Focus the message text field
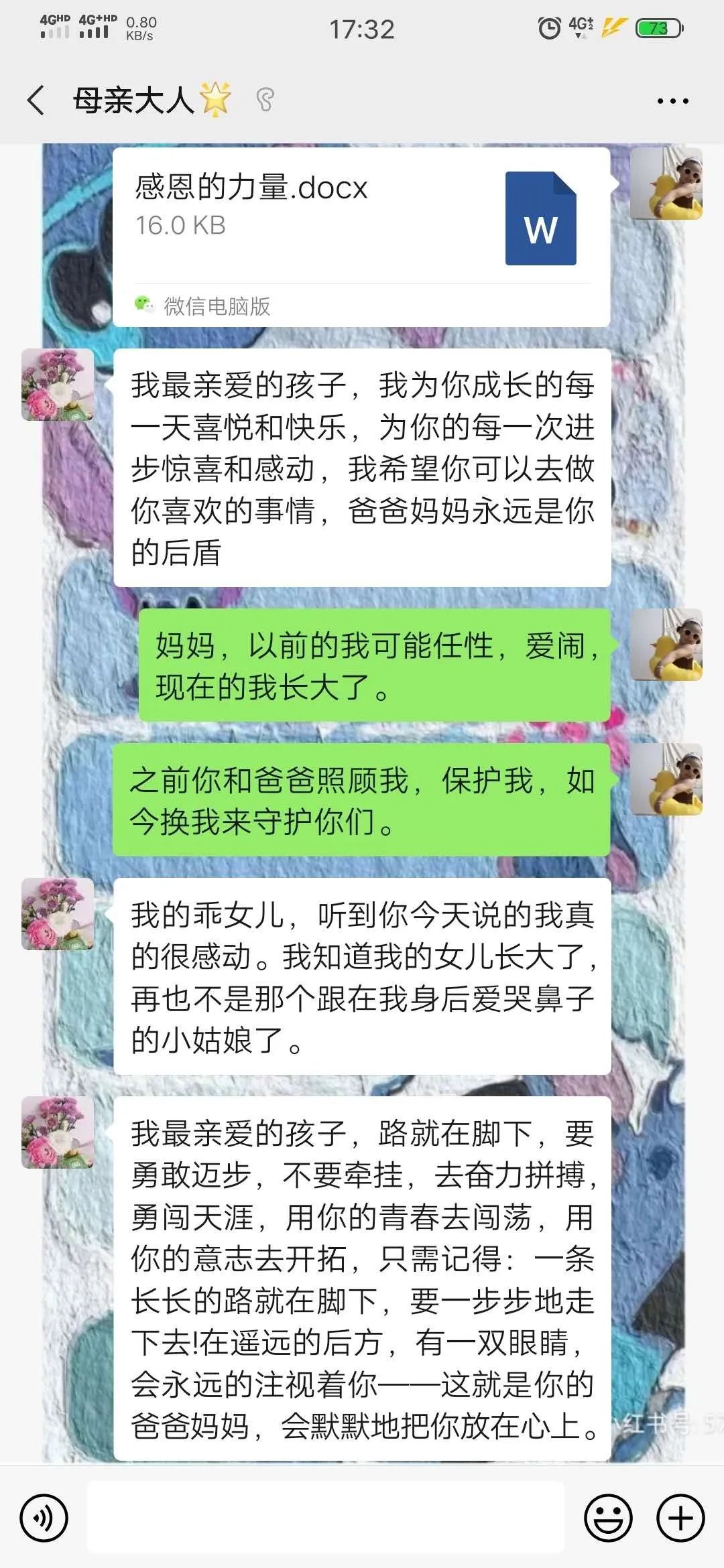 coord(326,1518)
